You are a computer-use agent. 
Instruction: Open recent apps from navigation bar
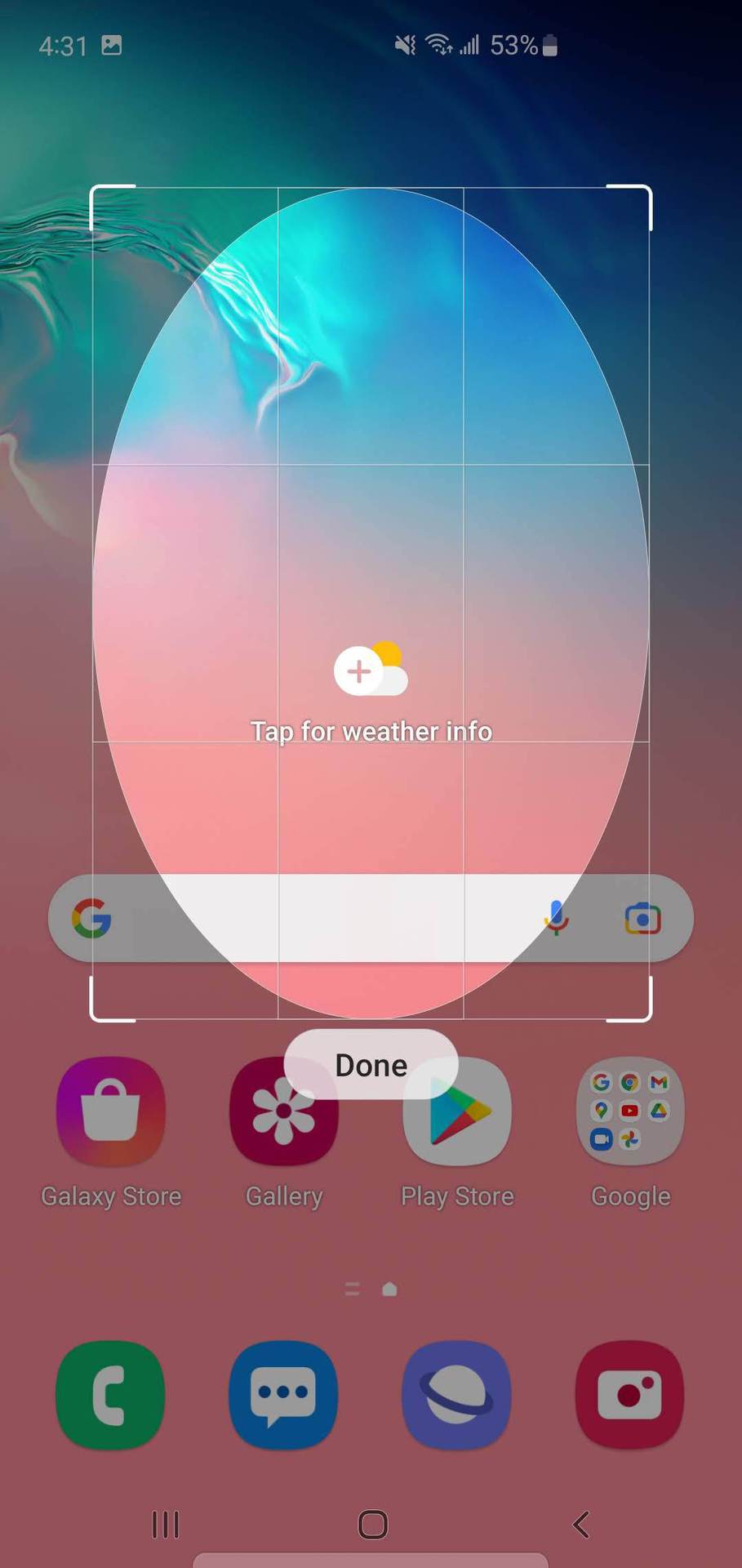coord(166,1524)
